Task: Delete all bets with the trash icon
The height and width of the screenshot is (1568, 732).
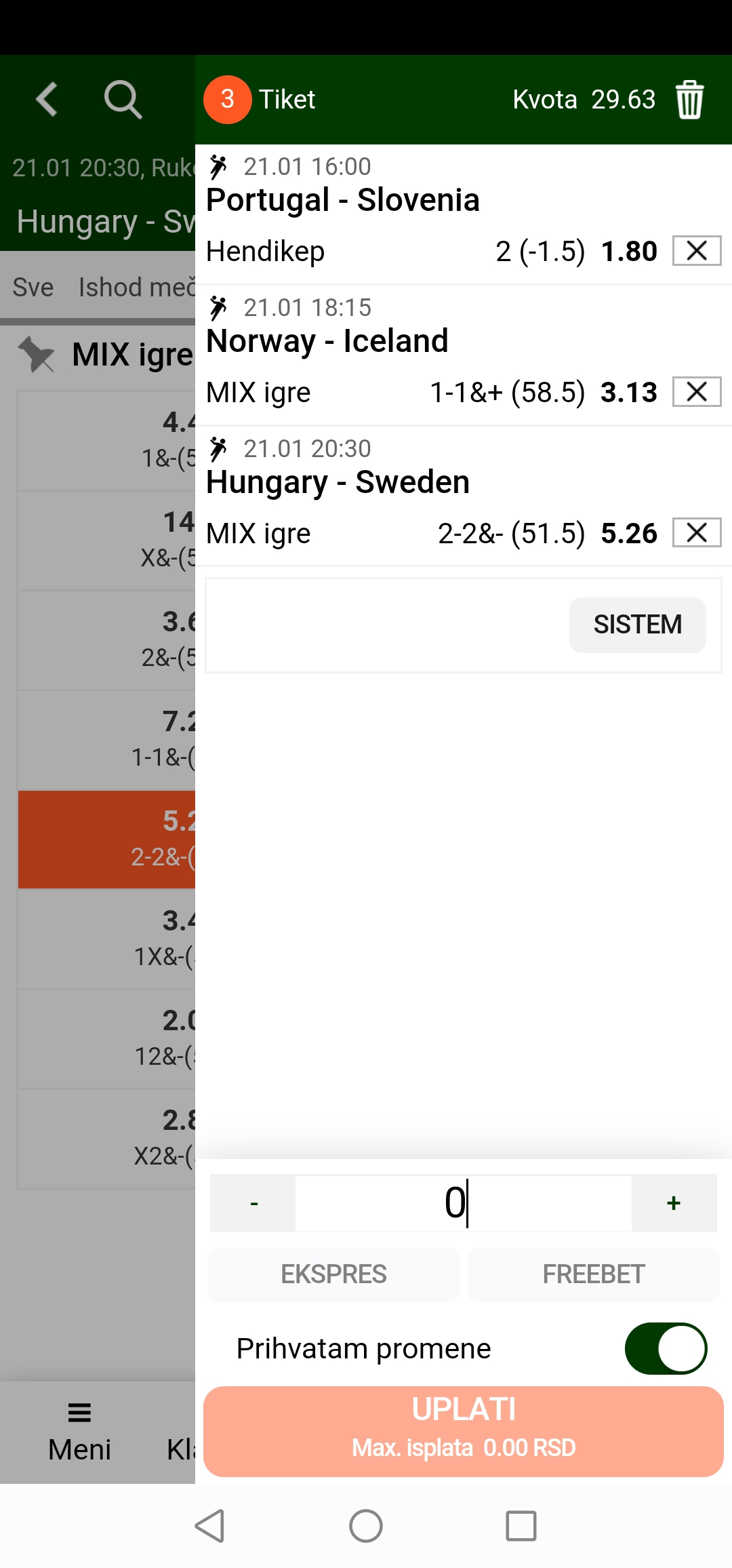Action: click(690, 100)
